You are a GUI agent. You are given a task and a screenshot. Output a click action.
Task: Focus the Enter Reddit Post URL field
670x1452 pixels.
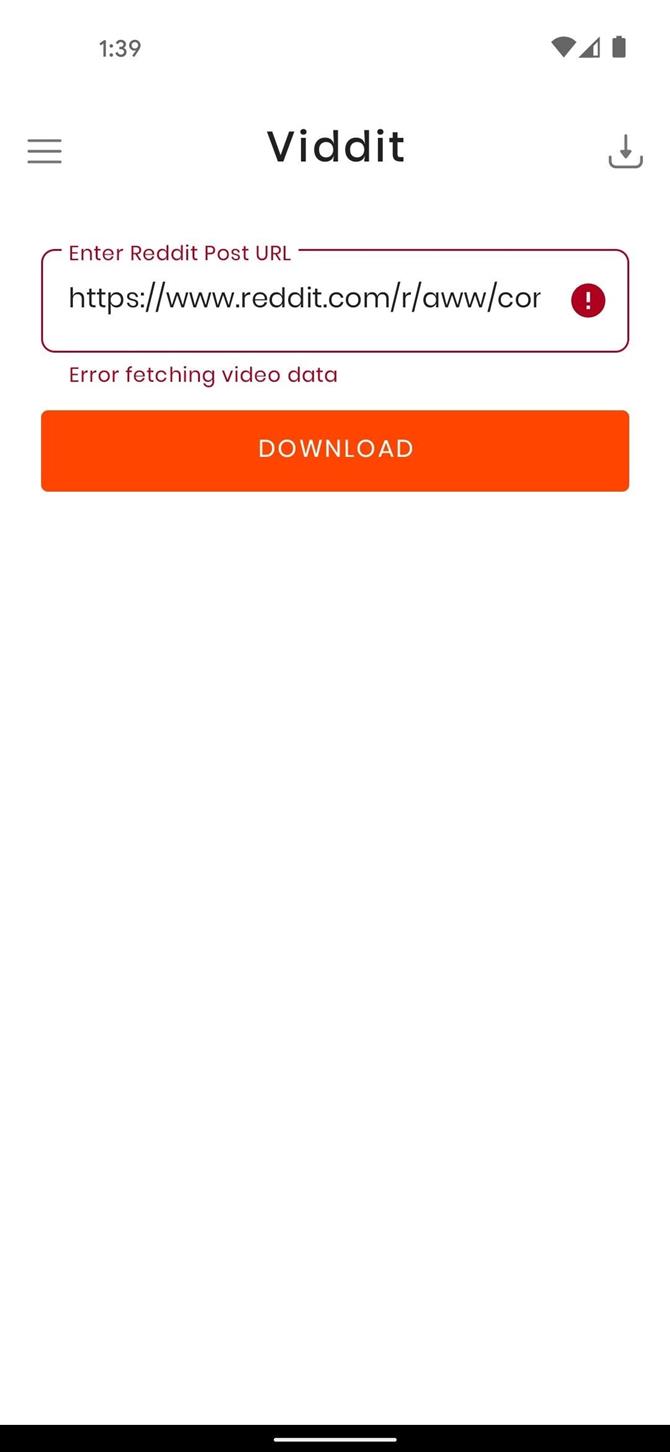pyautogui.click(x=335, y=300)
